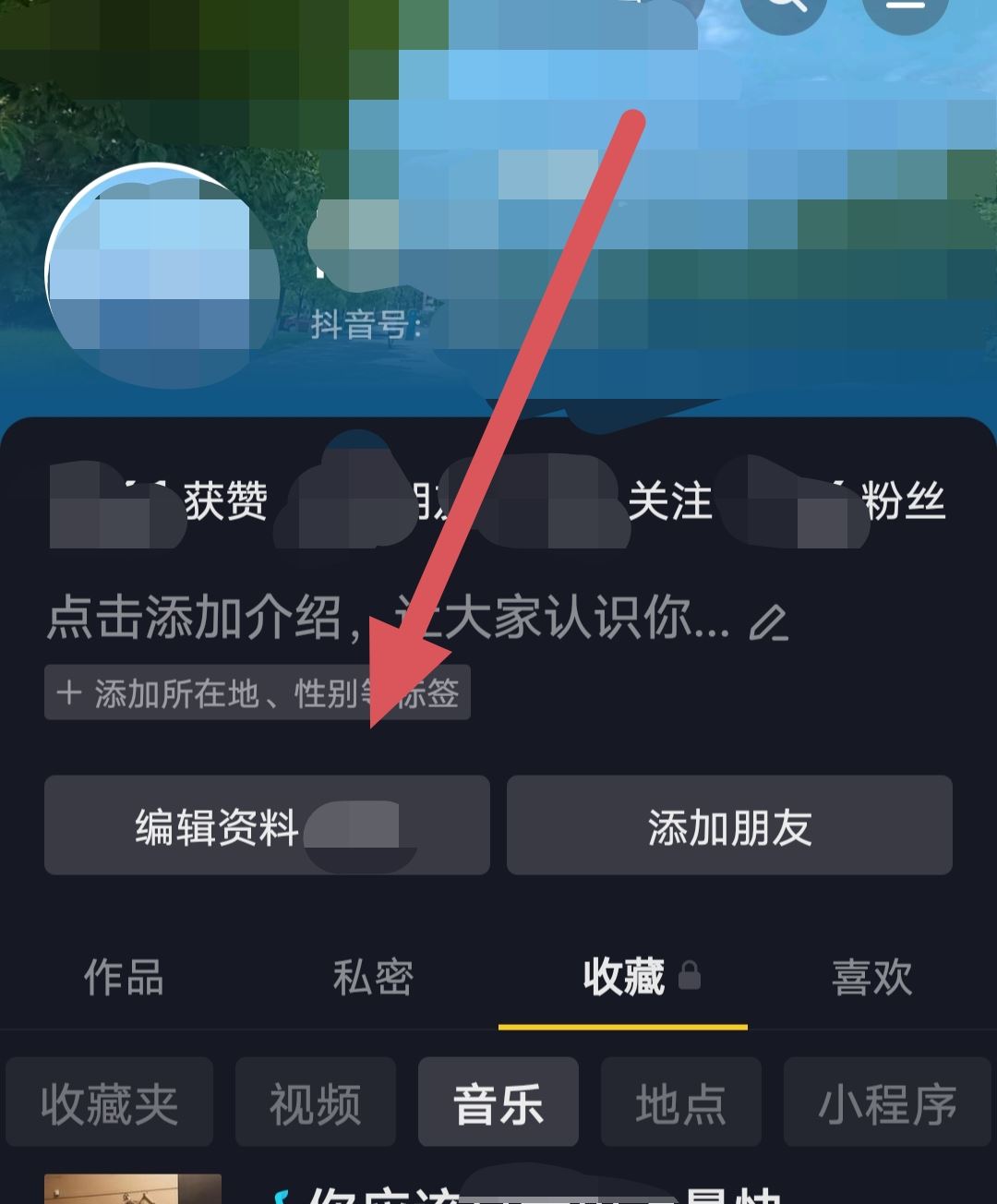Tap the plus icon on the tag button
The width and height of the screenshot is (997, 1204).
pyautogui.click(x=69, y=691)
